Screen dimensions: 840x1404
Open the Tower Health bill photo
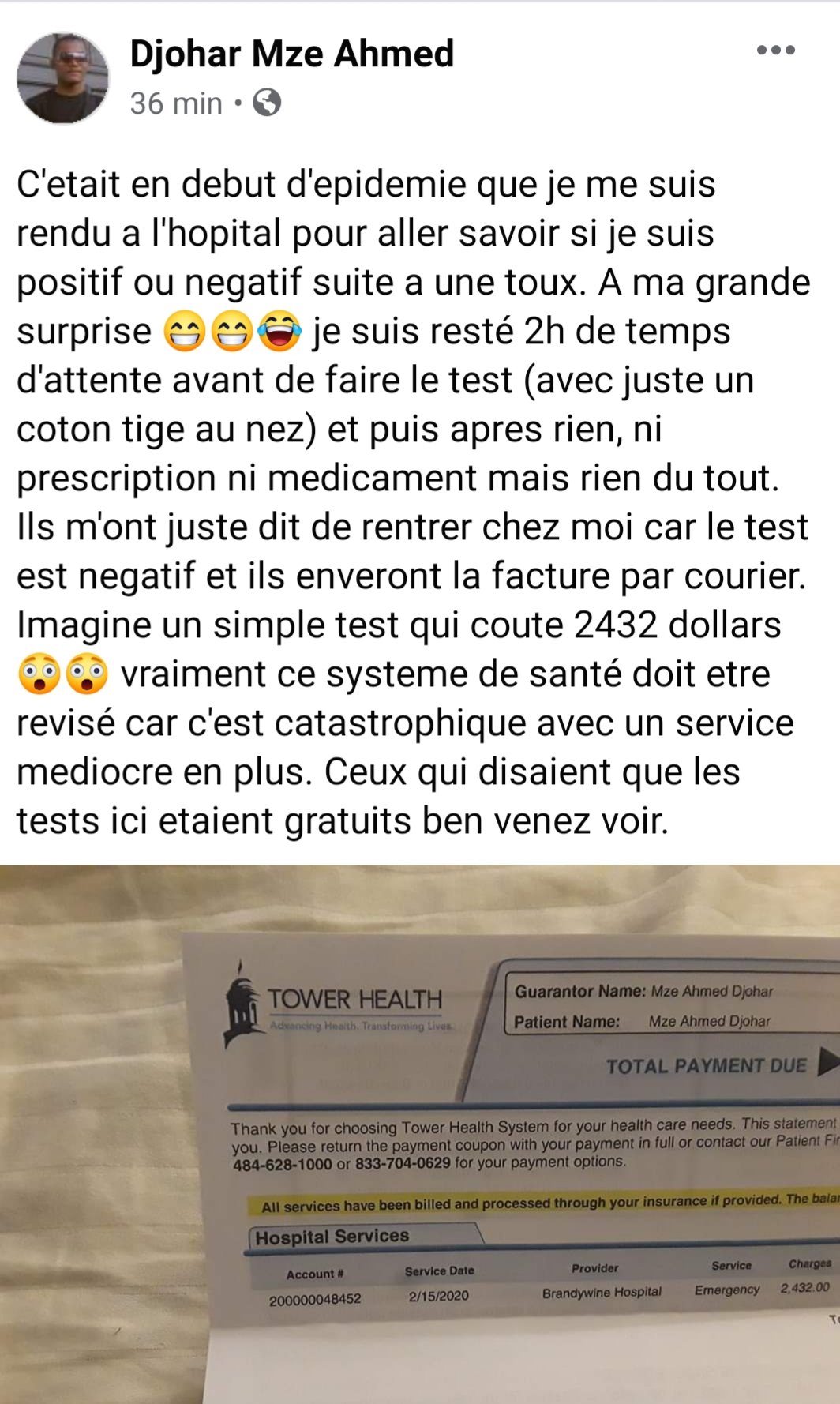[x=420, y=1134]
